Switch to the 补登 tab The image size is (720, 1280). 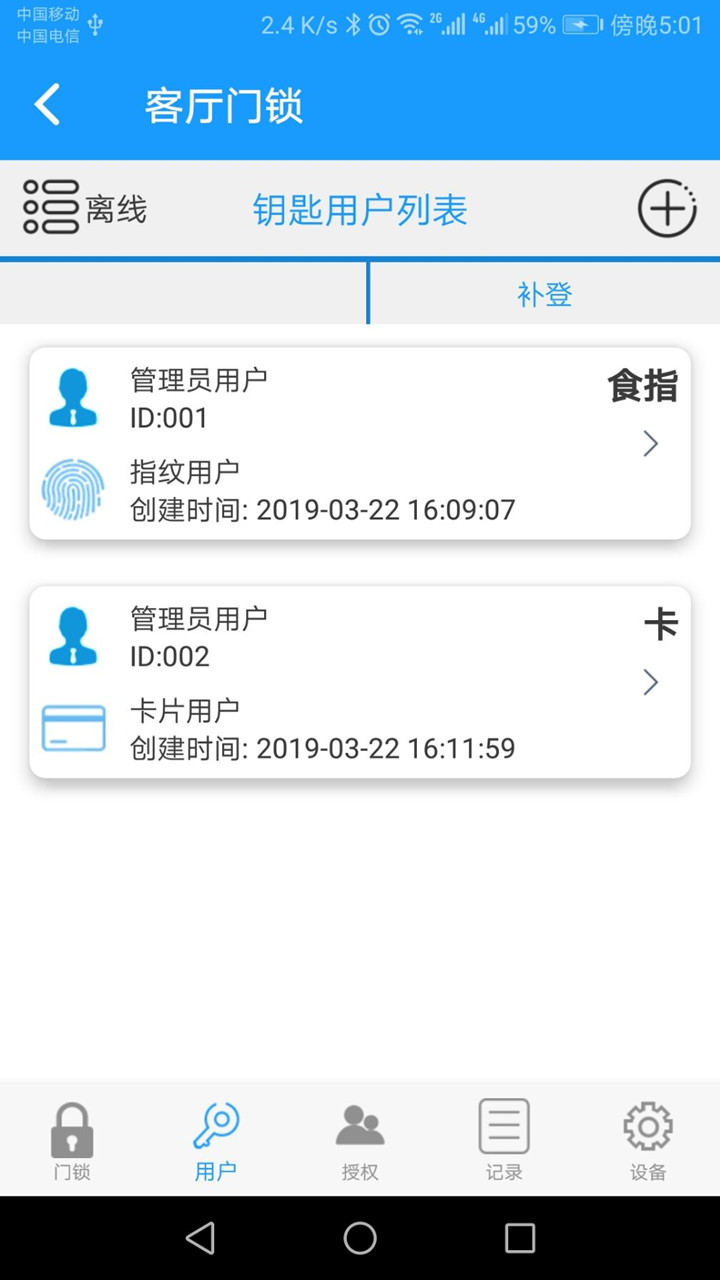point(544,294)
